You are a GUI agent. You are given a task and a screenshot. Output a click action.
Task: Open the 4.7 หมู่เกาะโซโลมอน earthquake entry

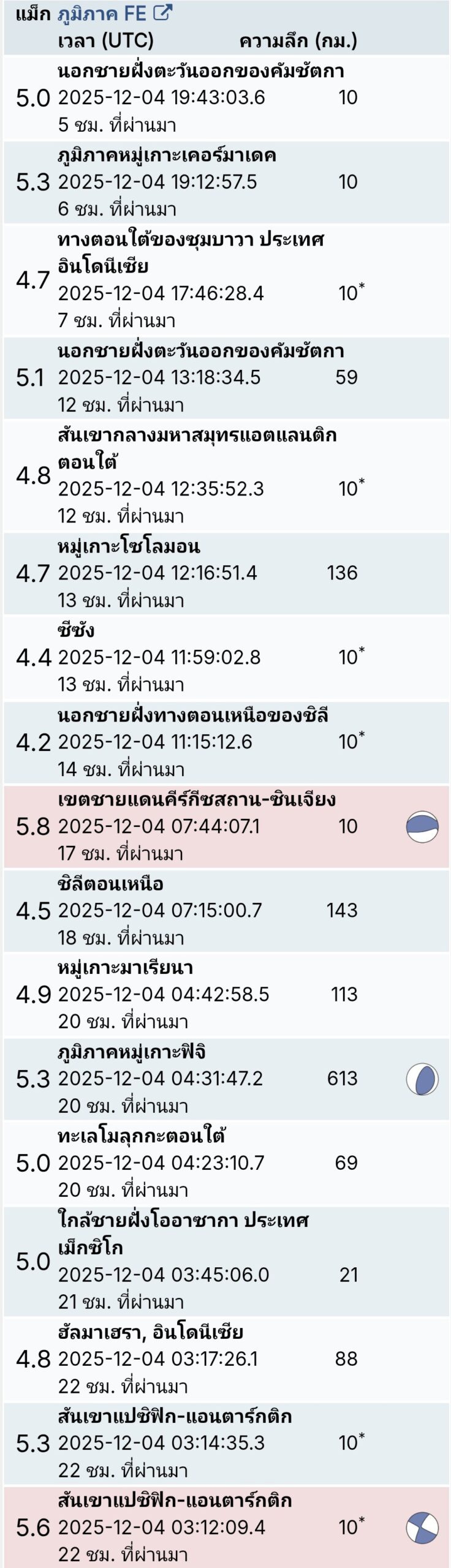129,546
